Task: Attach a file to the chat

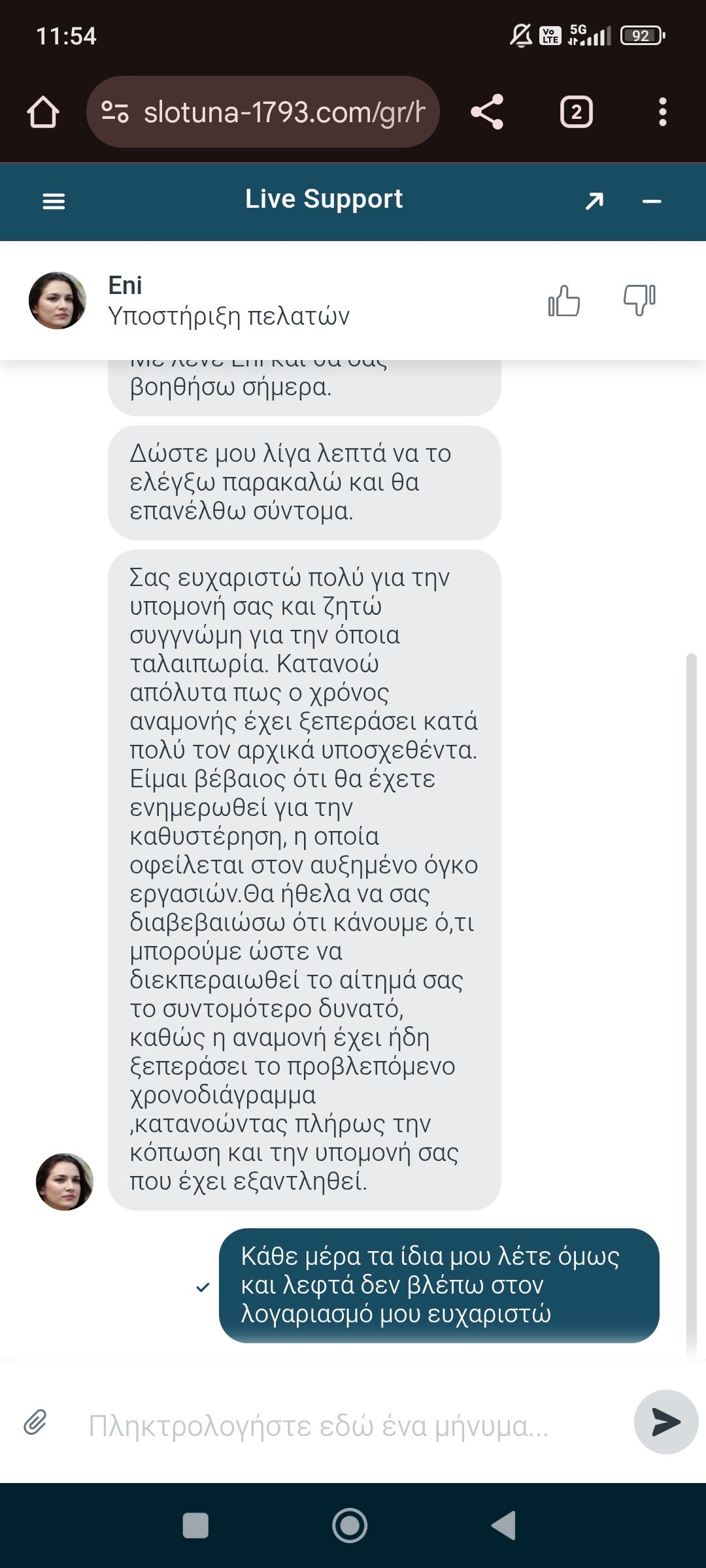Action: pos(35,1422)
